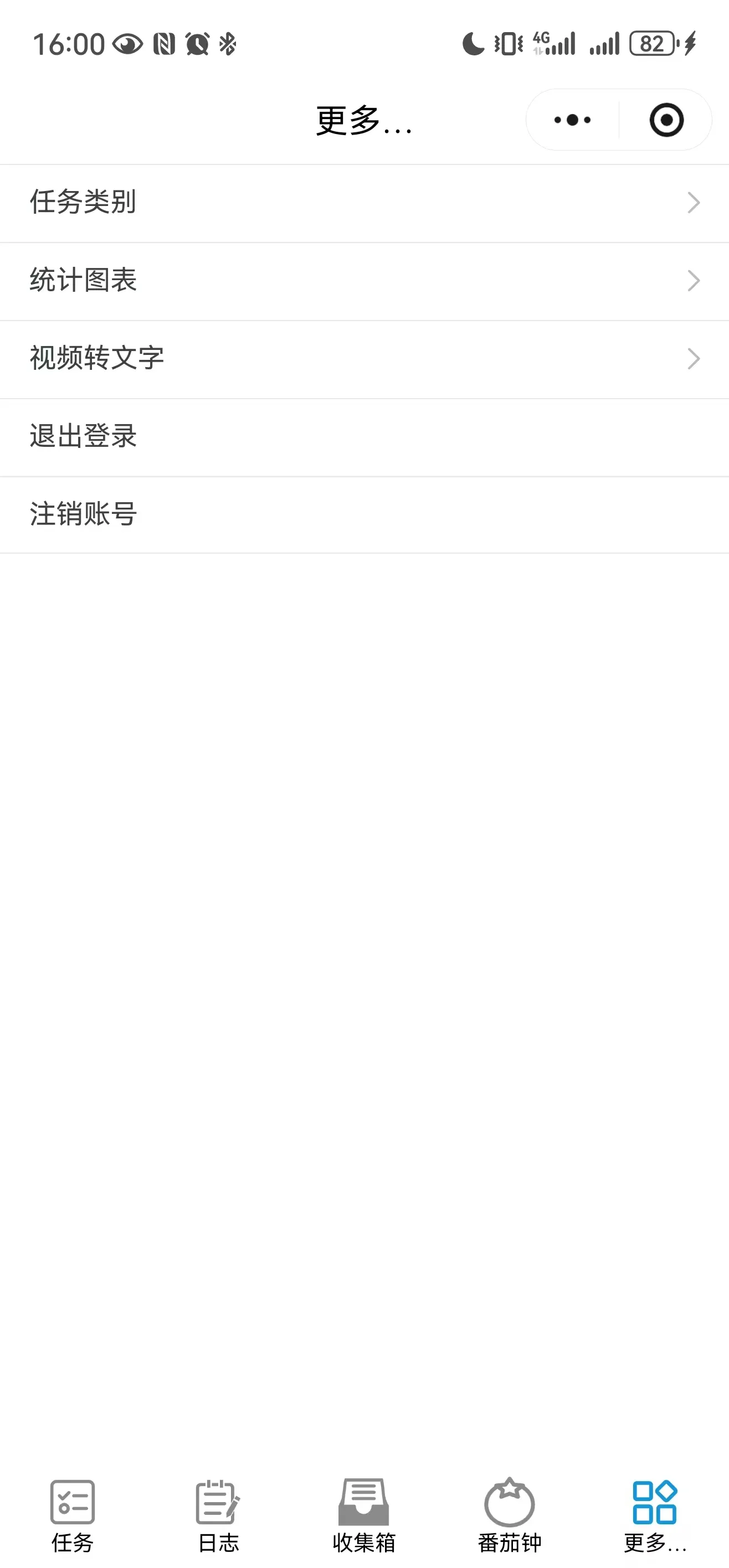Tap the circular close capsule icon

tap(666, 120)
